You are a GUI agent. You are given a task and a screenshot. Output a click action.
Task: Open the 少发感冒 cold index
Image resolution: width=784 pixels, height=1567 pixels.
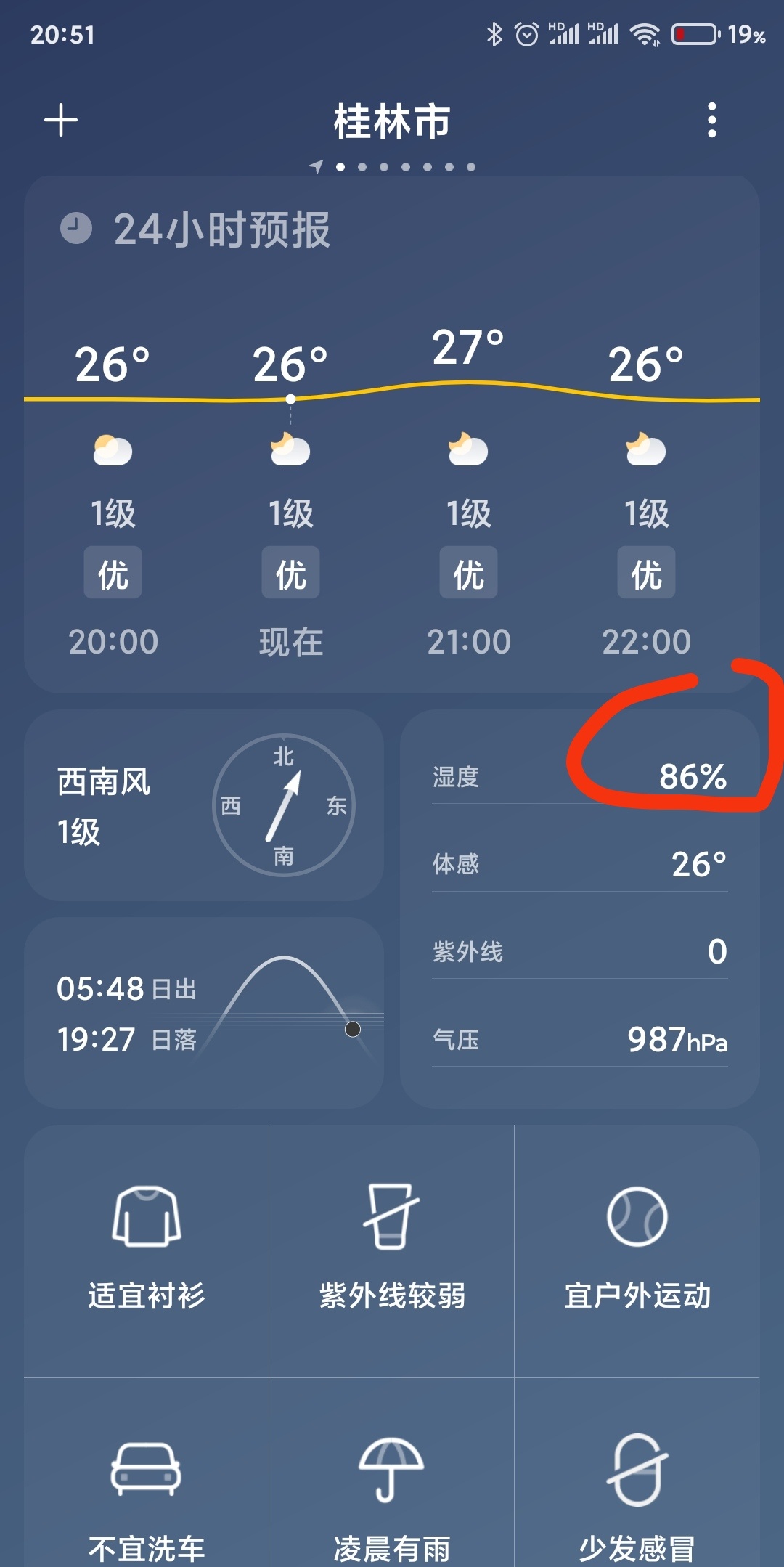tap(637, 1496)
